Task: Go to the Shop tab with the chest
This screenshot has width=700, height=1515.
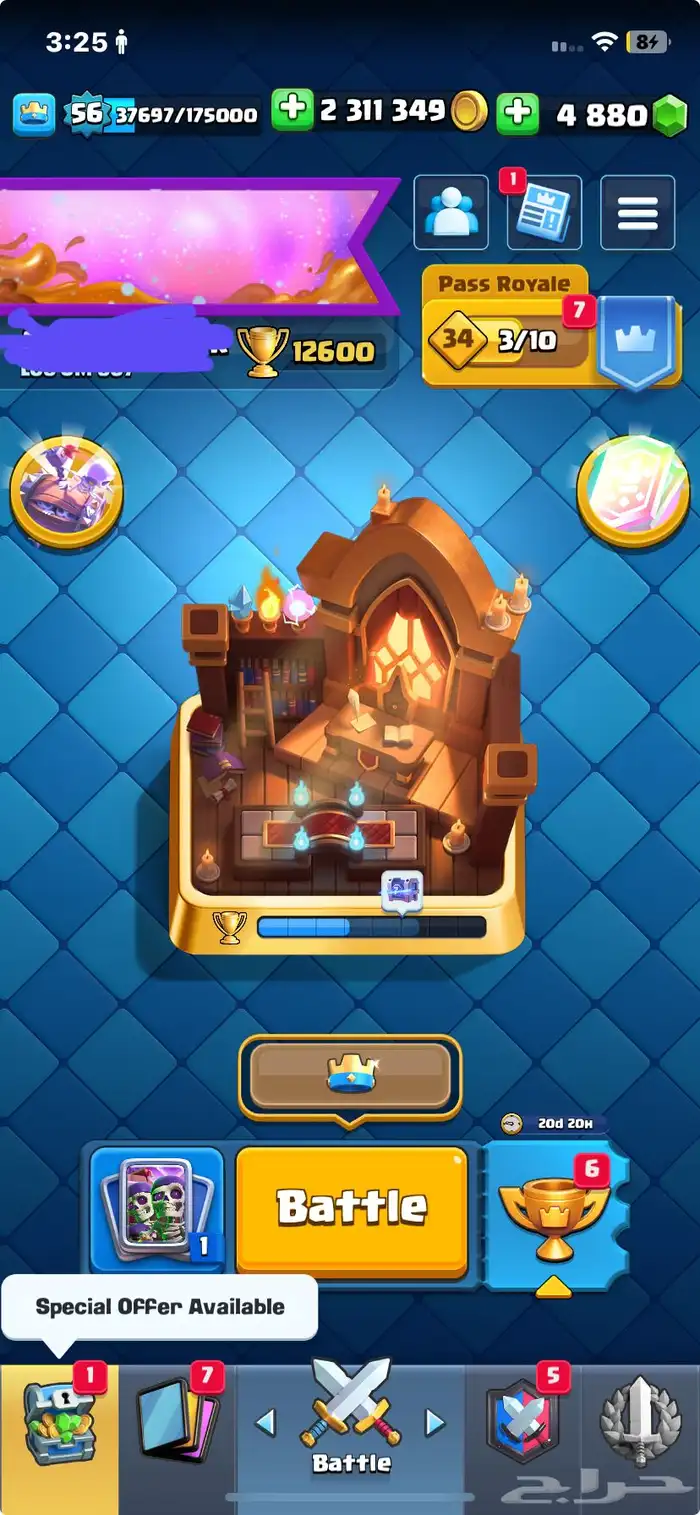Action: 59,1440
